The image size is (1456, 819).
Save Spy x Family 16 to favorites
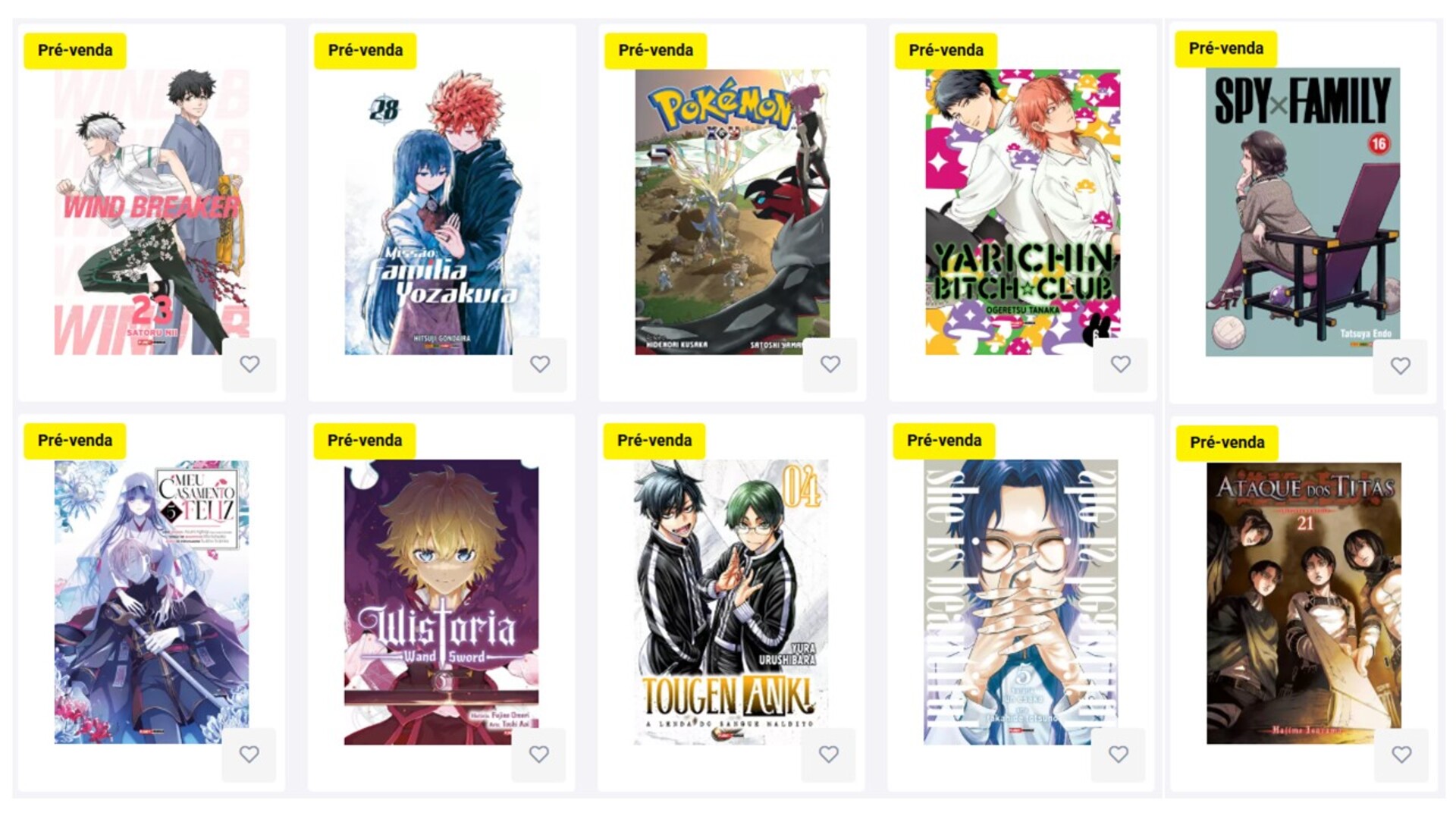click(x=1401, y=366)
